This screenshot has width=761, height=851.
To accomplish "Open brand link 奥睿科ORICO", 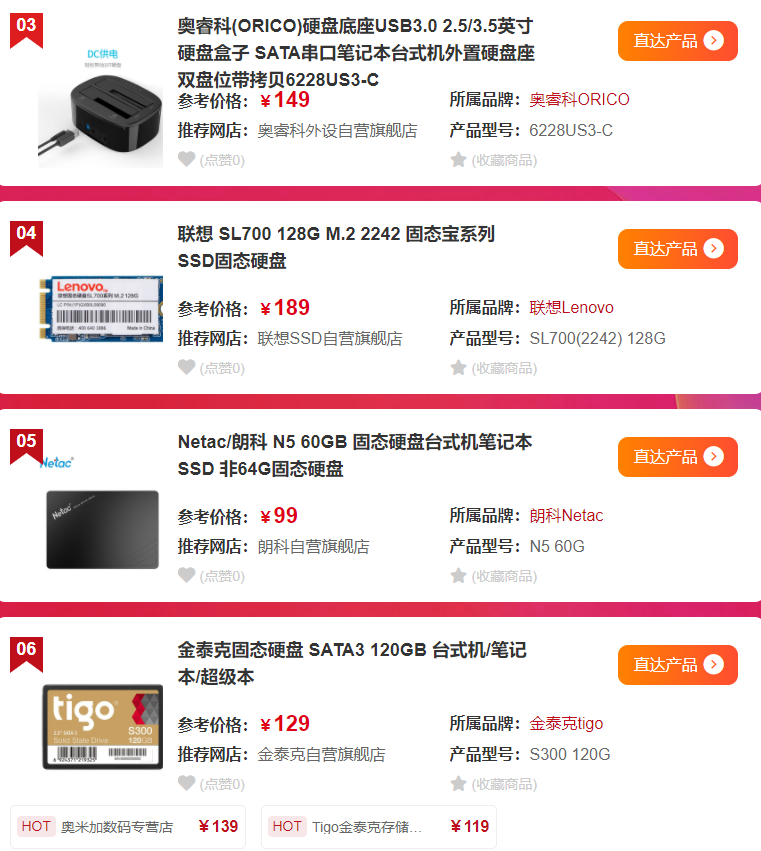I will coord(579,100).
